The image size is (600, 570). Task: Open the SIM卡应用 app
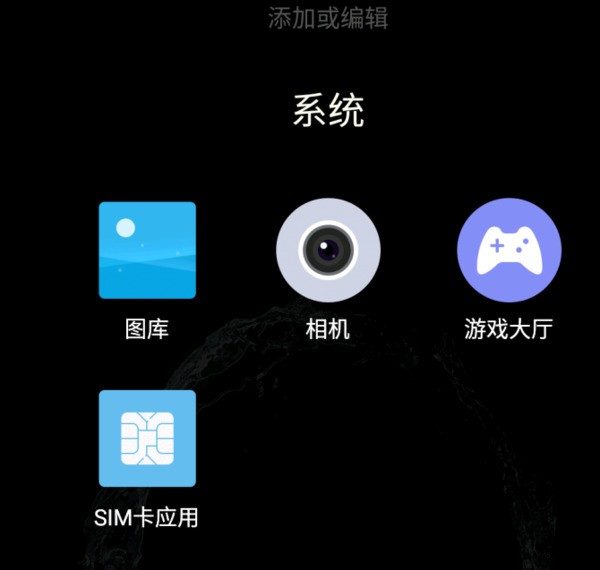coord(147,438)
